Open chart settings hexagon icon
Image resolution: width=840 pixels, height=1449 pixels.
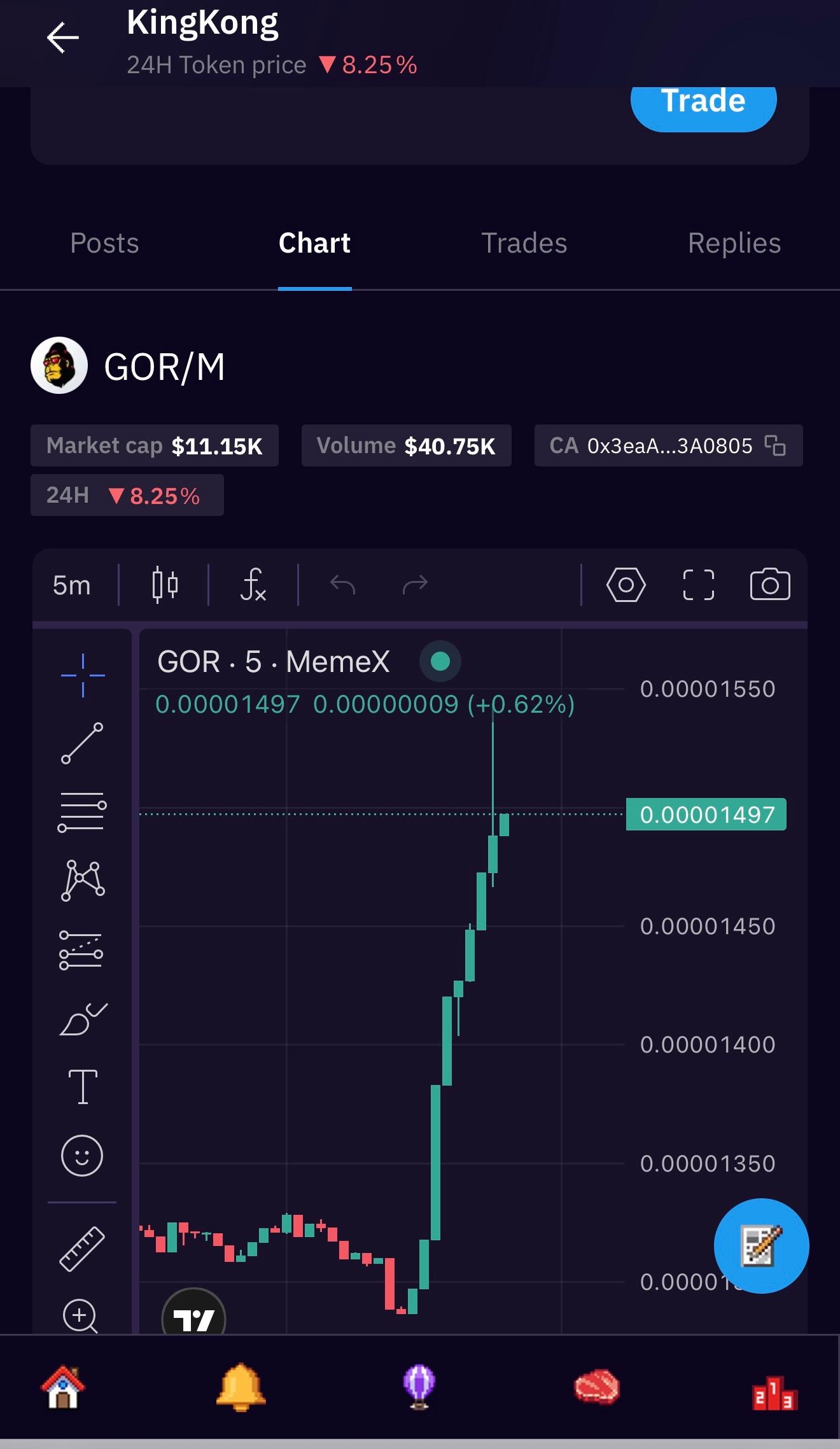pyautogui.click(x=626, y=585)
